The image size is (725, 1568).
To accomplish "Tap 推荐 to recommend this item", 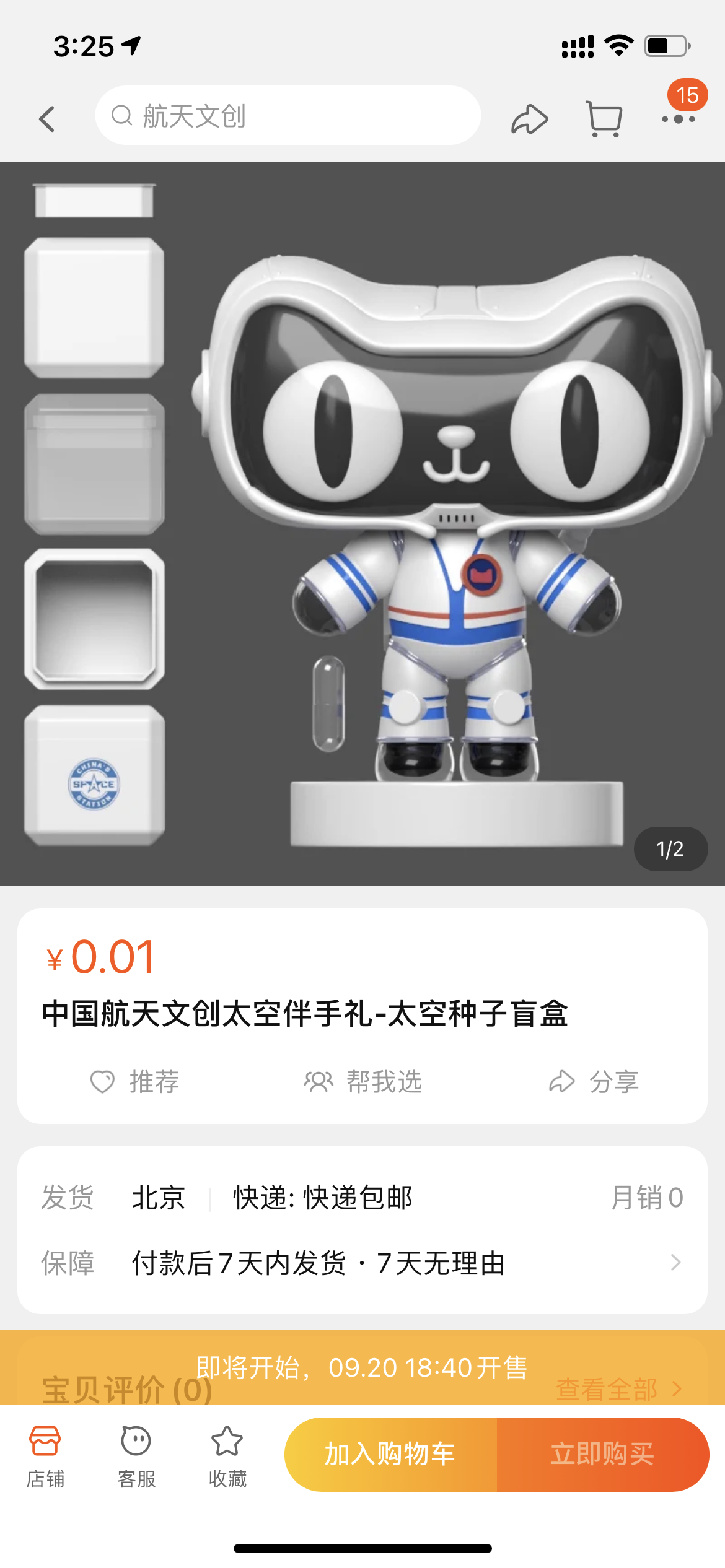I will [x=135, y=1082].
